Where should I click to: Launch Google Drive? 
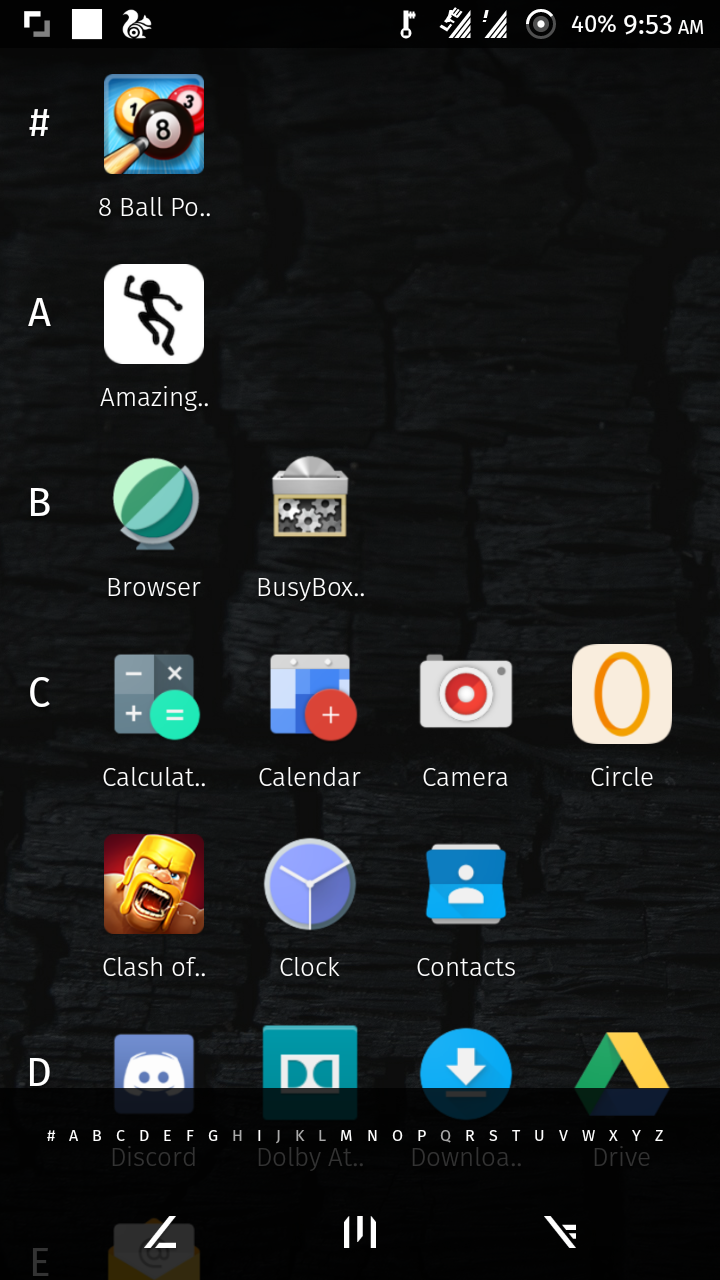[x=621, y=1068]
